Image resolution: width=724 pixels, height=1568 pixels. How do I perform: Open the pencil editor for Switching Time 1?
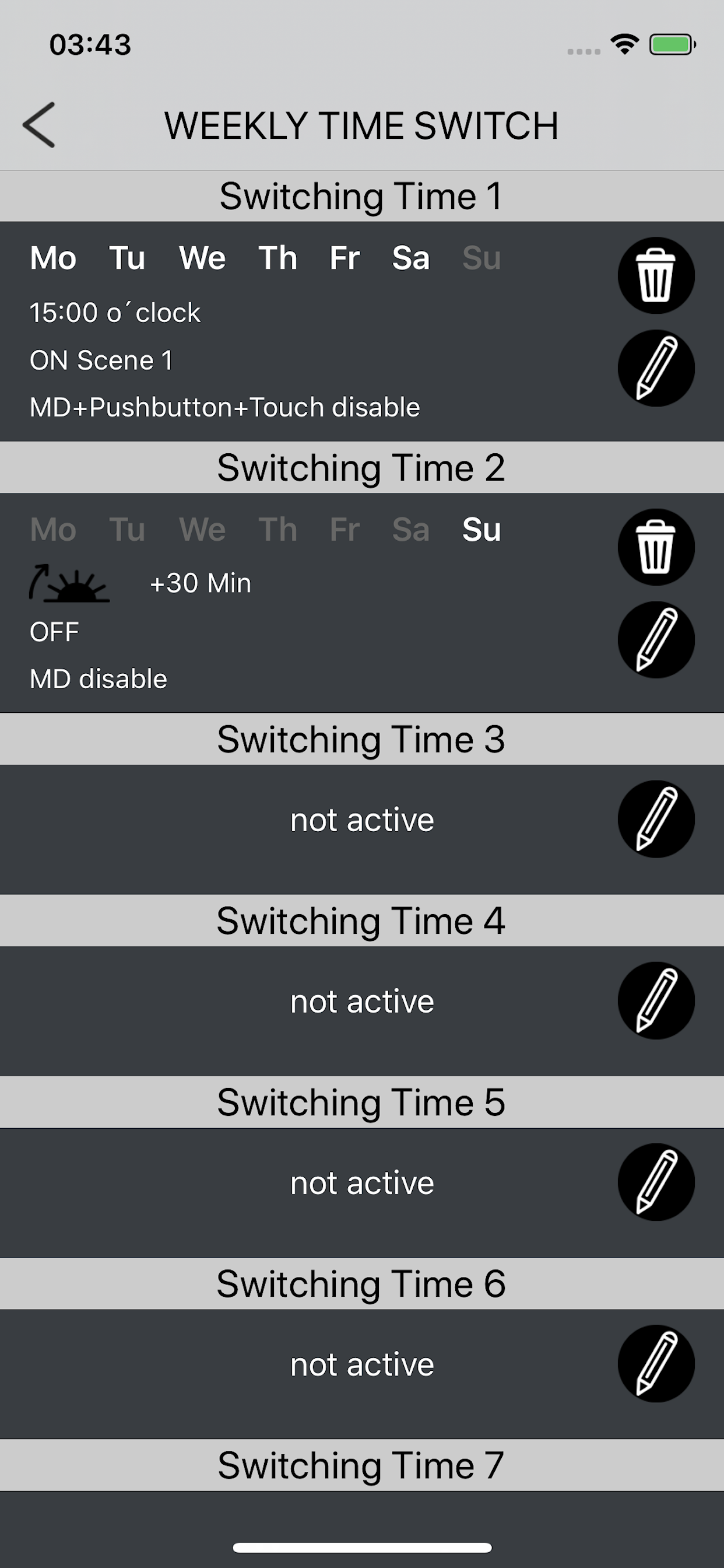[656, 367]
